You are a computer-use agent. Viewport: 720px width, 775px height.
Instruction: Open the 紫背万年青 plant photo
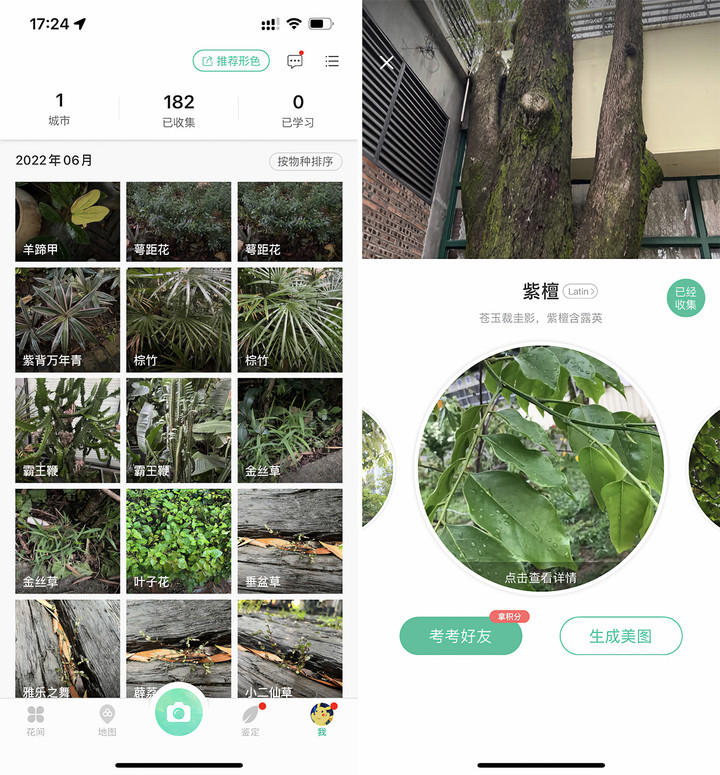click(x=68, y=319)
